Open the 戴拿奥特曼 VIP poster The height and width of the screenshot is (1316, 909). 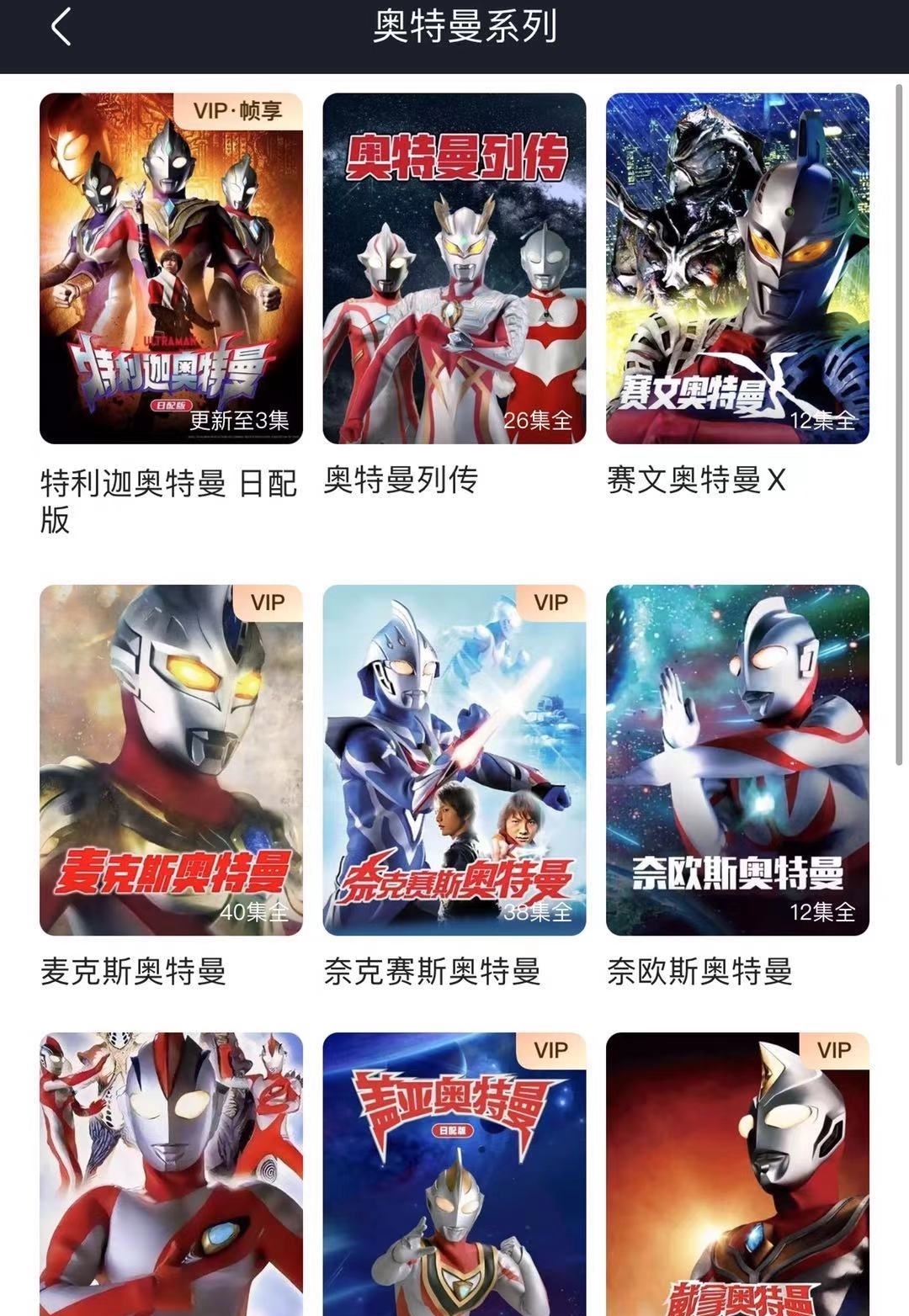coord(737,1174)
